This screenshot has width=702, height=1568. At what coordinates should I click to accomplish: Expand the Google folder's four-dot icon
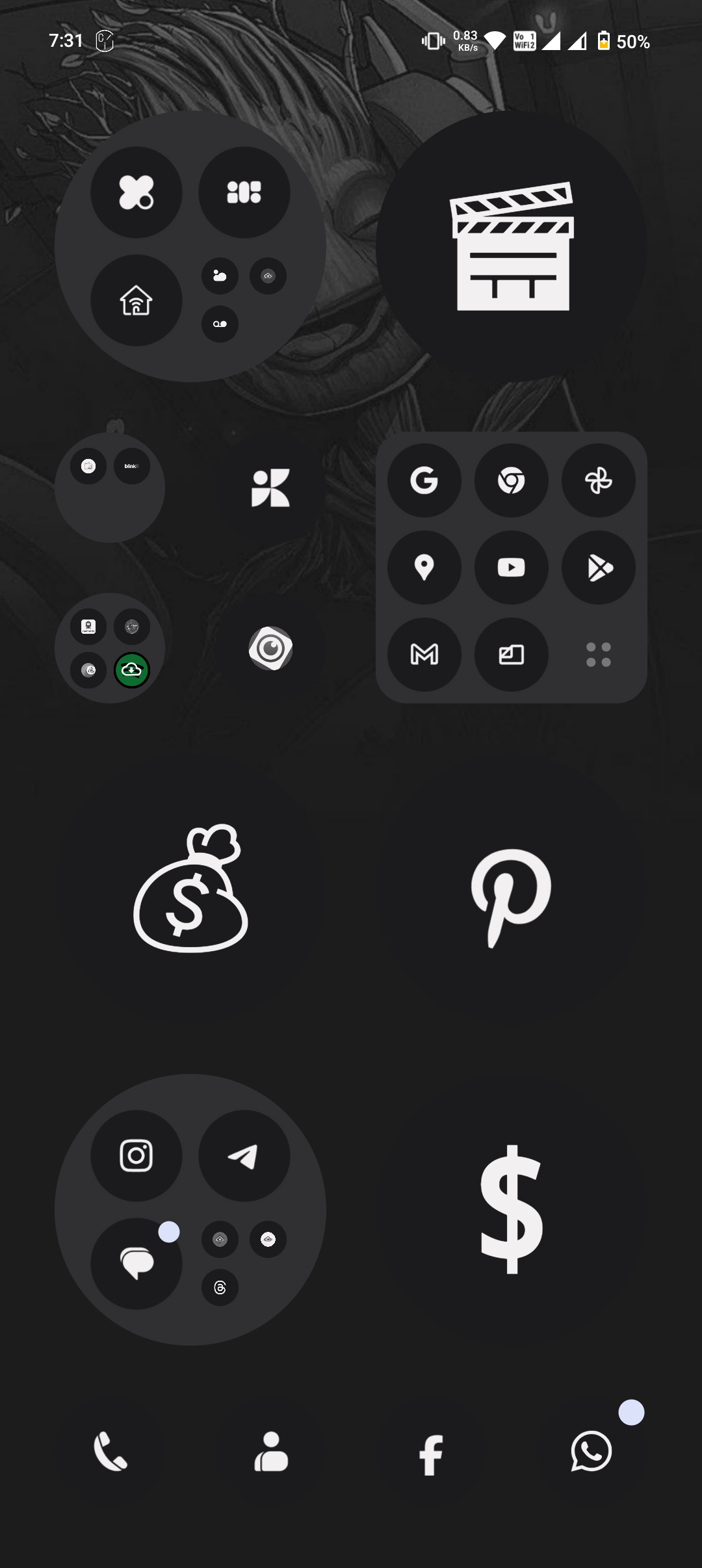[598, 654]
